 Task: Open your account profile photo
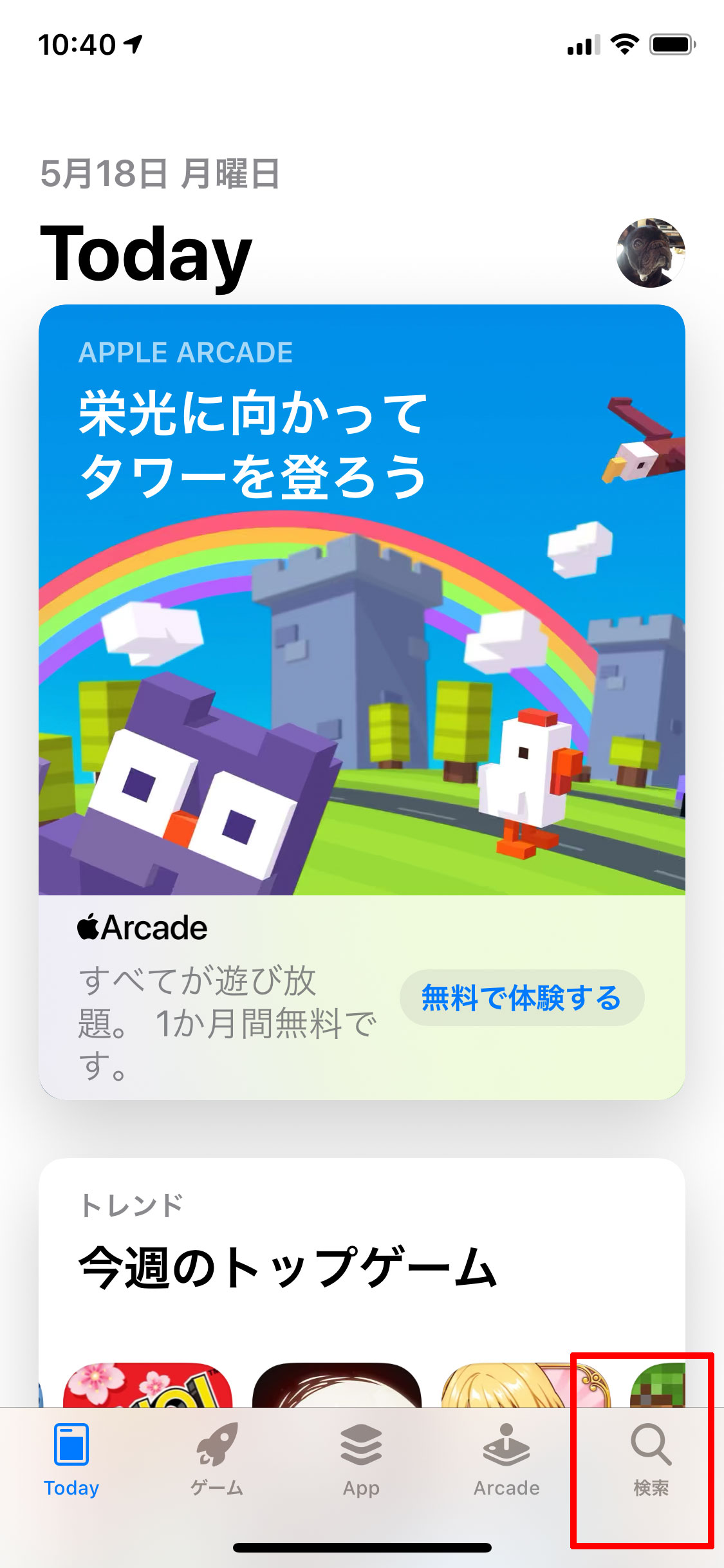649,251
